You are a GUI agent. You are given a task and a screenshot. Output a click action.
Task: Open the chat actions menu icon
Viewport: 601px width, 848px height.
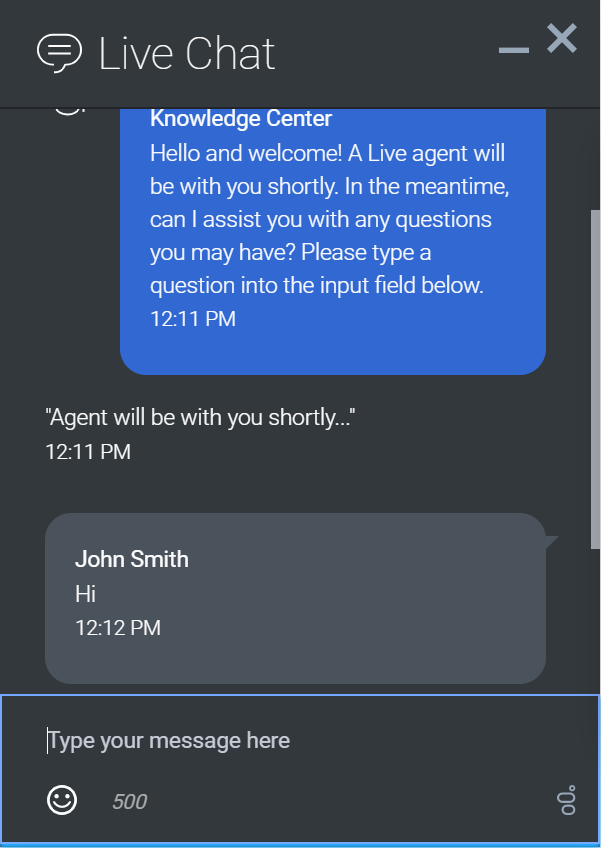(x=567, y=801)
